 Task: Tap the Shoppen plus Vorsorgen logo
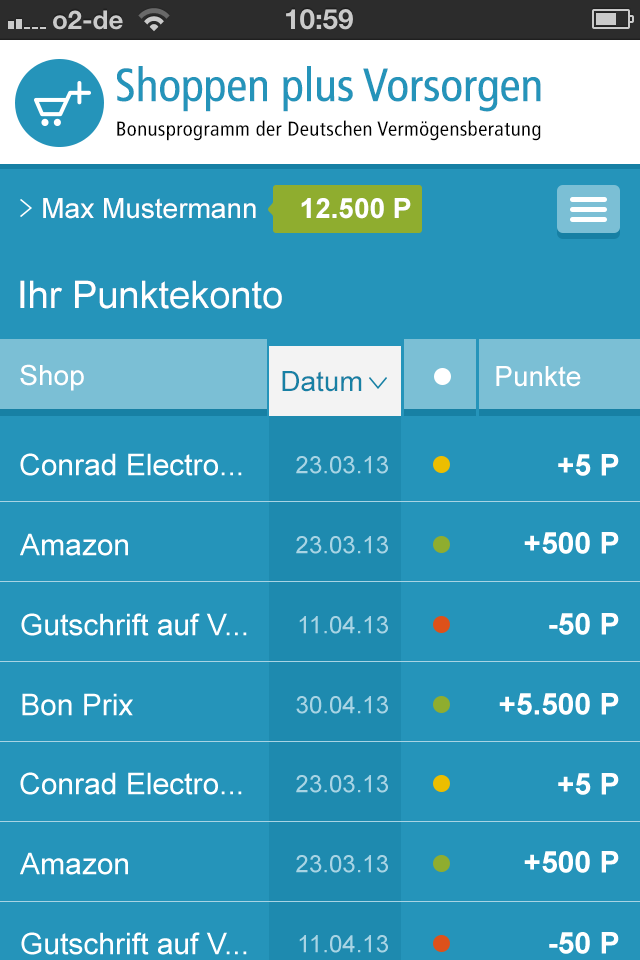[60, 103]
